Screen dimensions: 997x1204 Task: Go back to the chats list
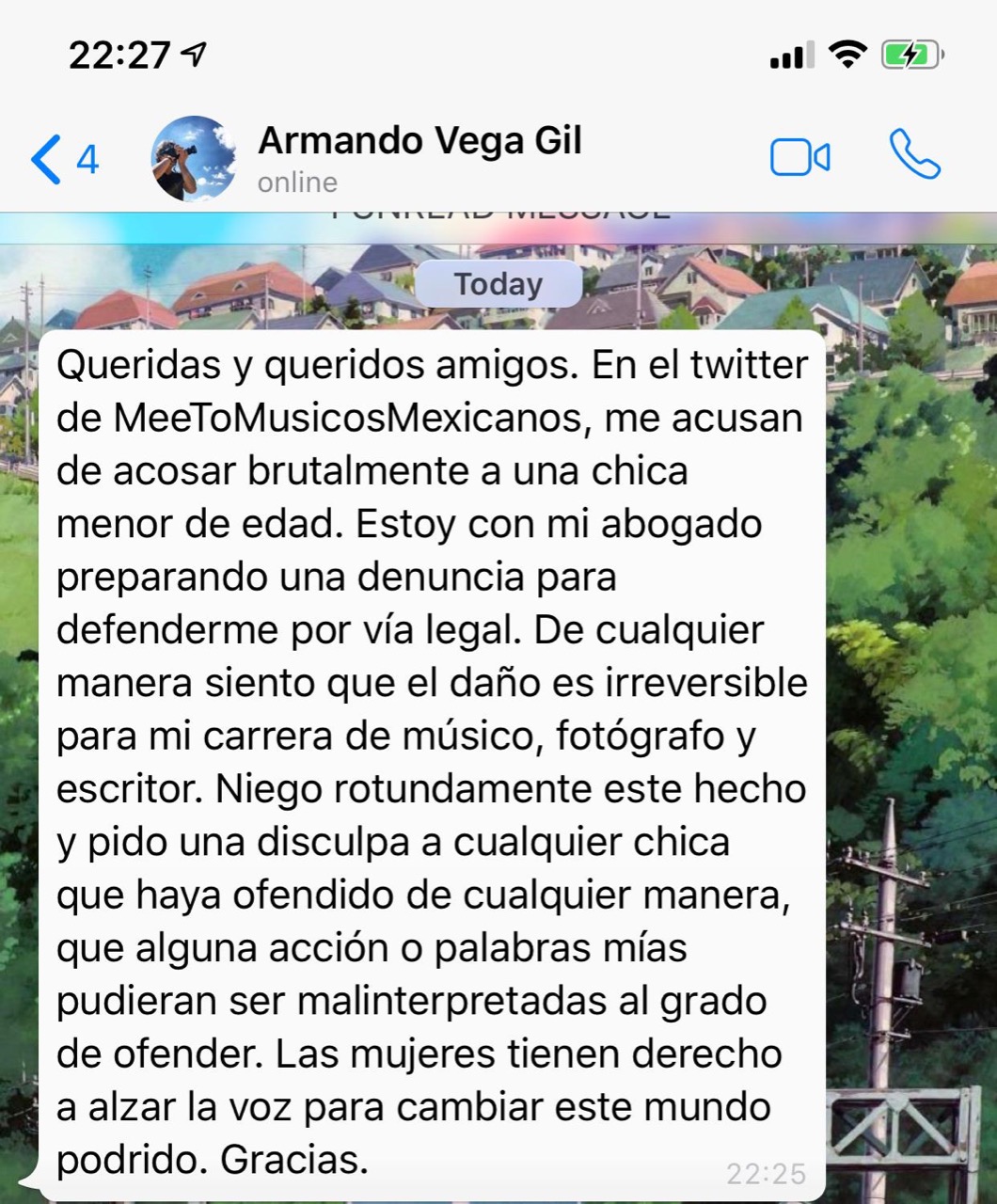click(62, 158)
